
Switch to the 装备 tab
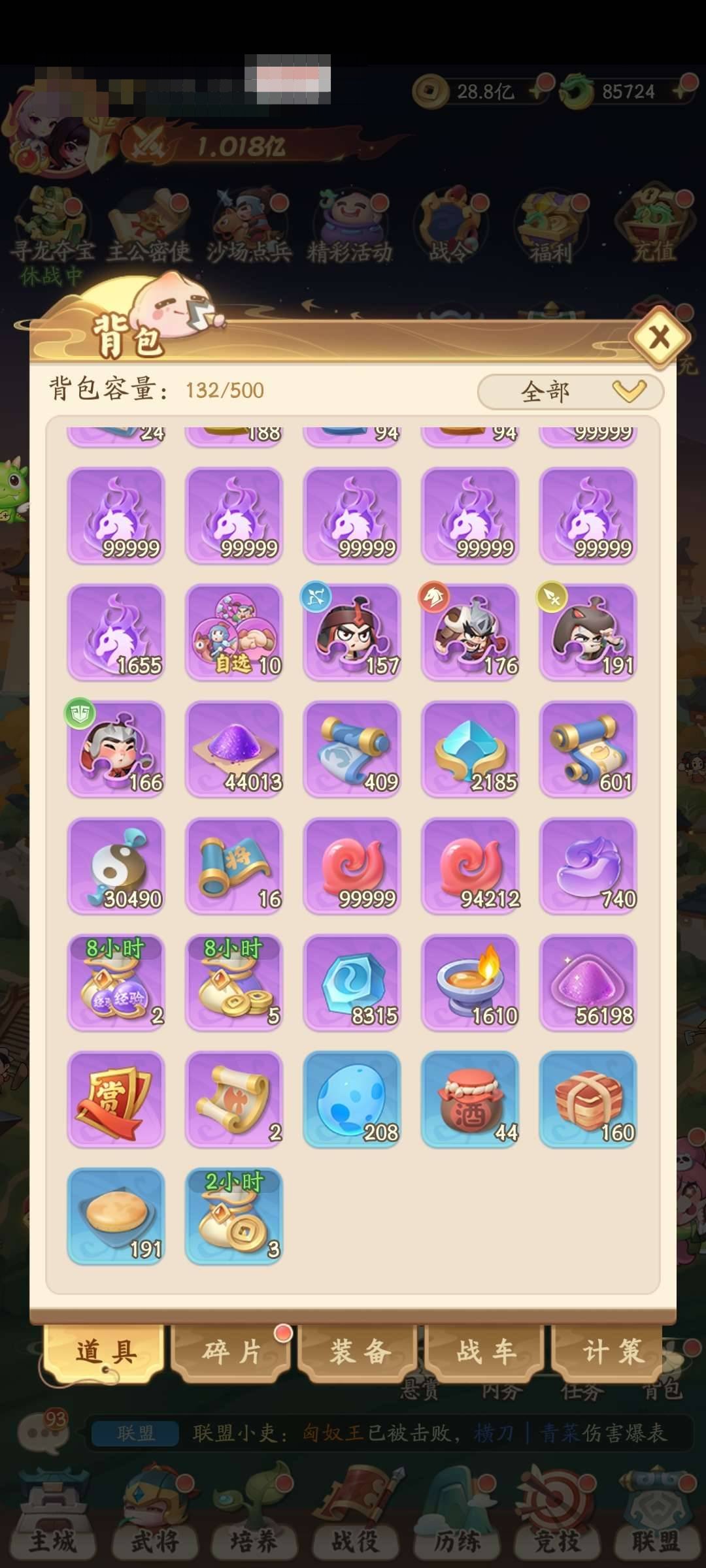pyautogui.click(x=360, y=1352)
